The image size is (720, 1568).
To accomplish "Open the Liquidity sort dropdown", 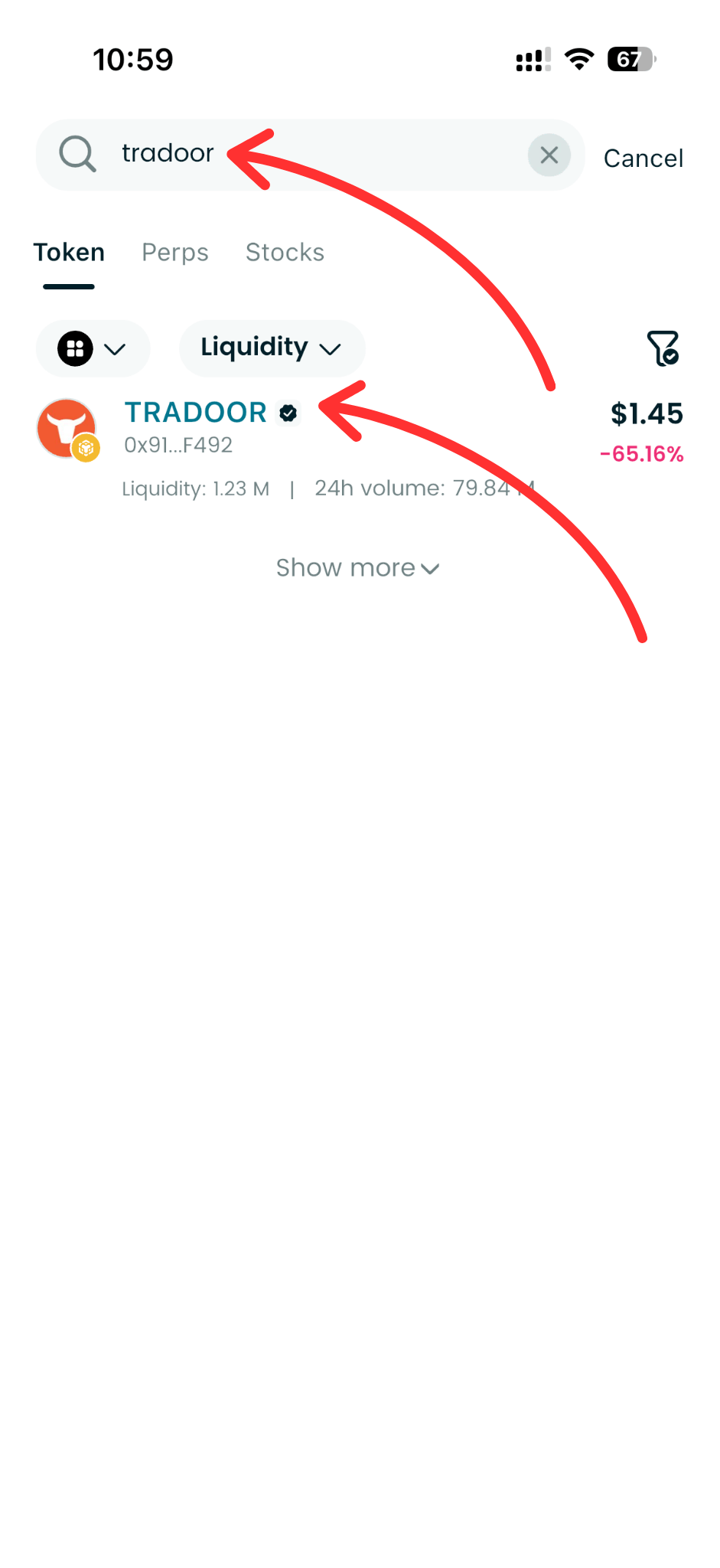I will 272,348.
